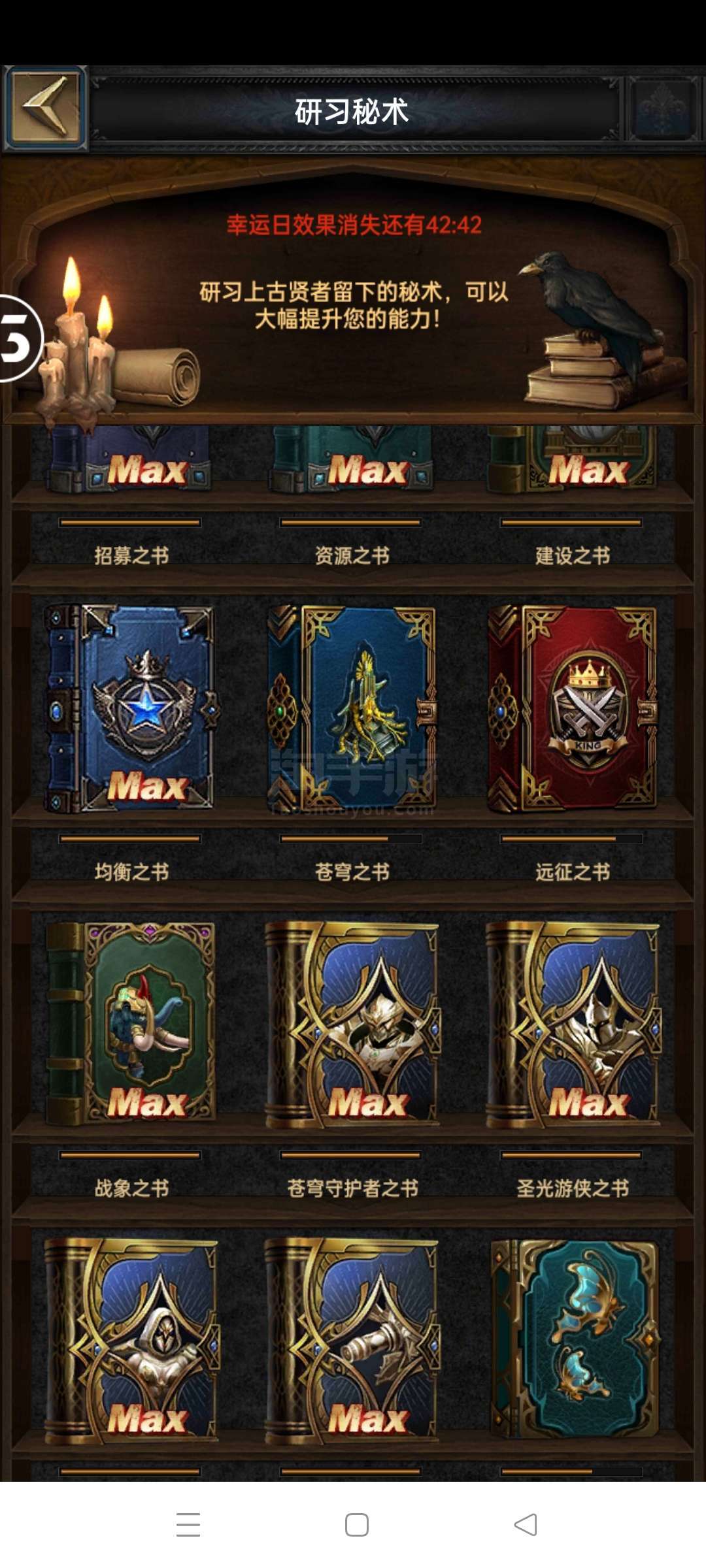The height and width of the screenshot is (1568, 706).
Task: Open the teal butterfly book
Action: [574, 1339]
